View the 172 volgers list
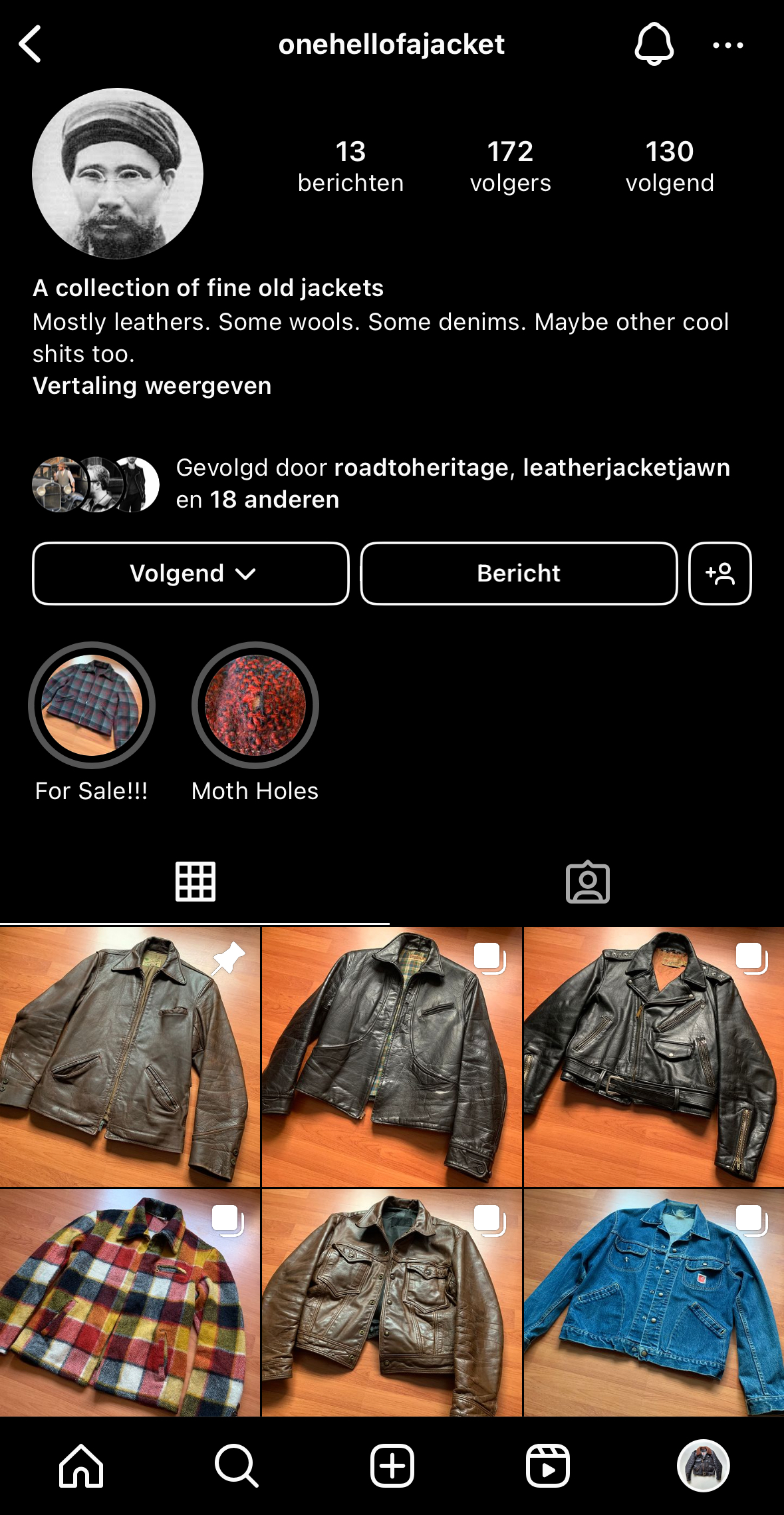The image size is (784, 1515). [x=510, y=166]
